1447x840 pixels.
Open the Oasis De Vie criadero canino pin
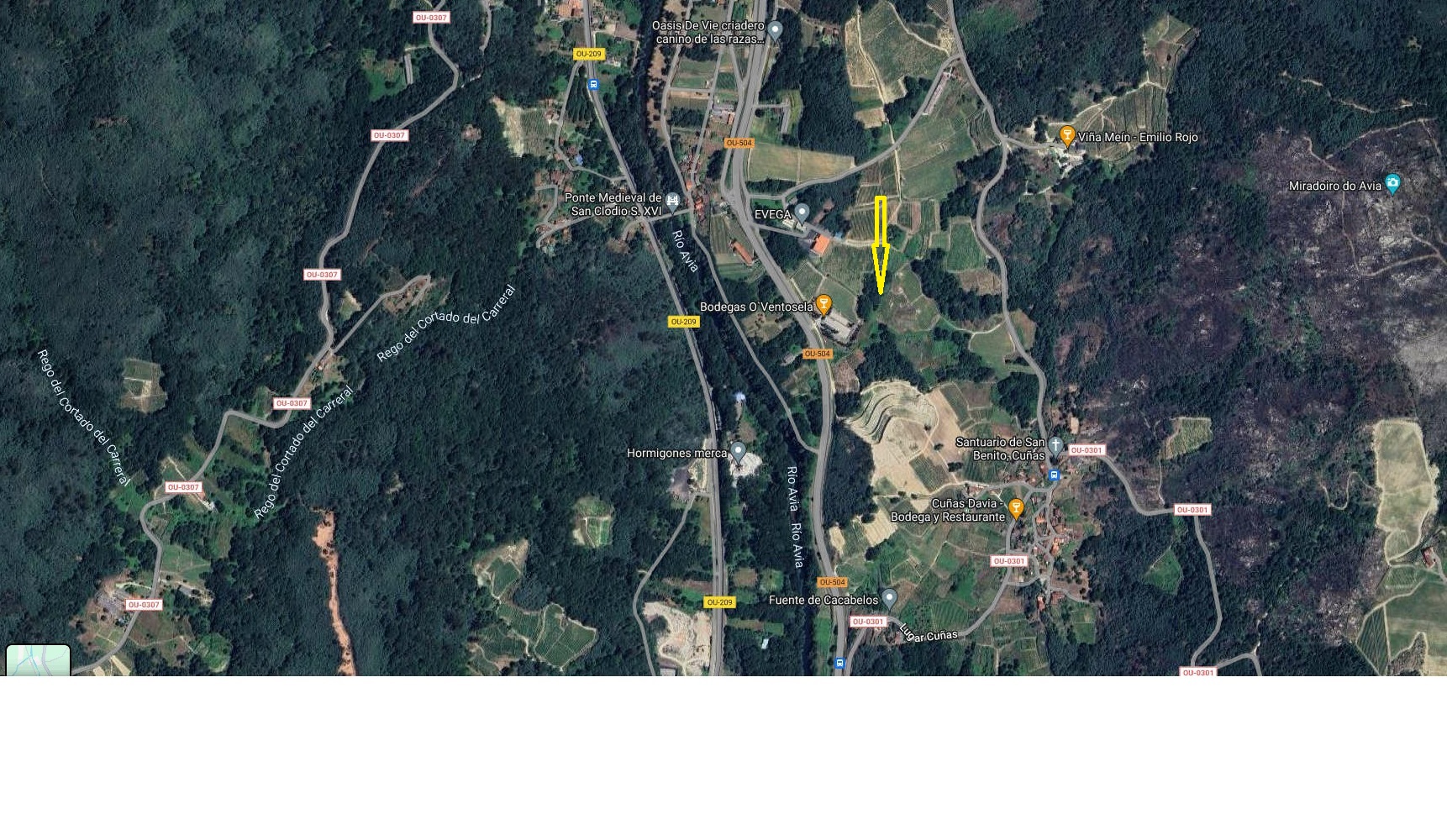(775, 30)
